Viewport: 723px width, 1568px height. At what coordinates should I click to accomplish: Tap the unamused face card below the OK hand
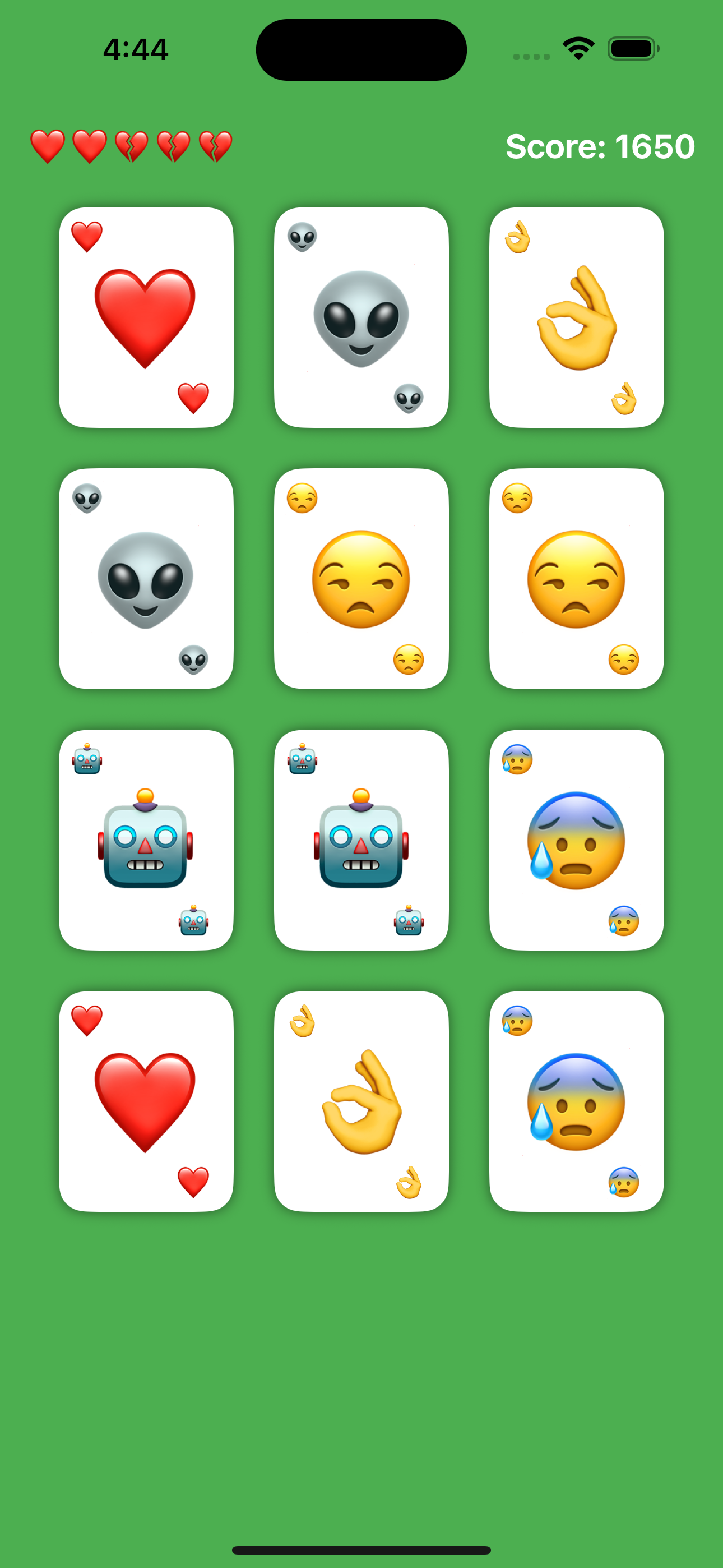(576, 578)
